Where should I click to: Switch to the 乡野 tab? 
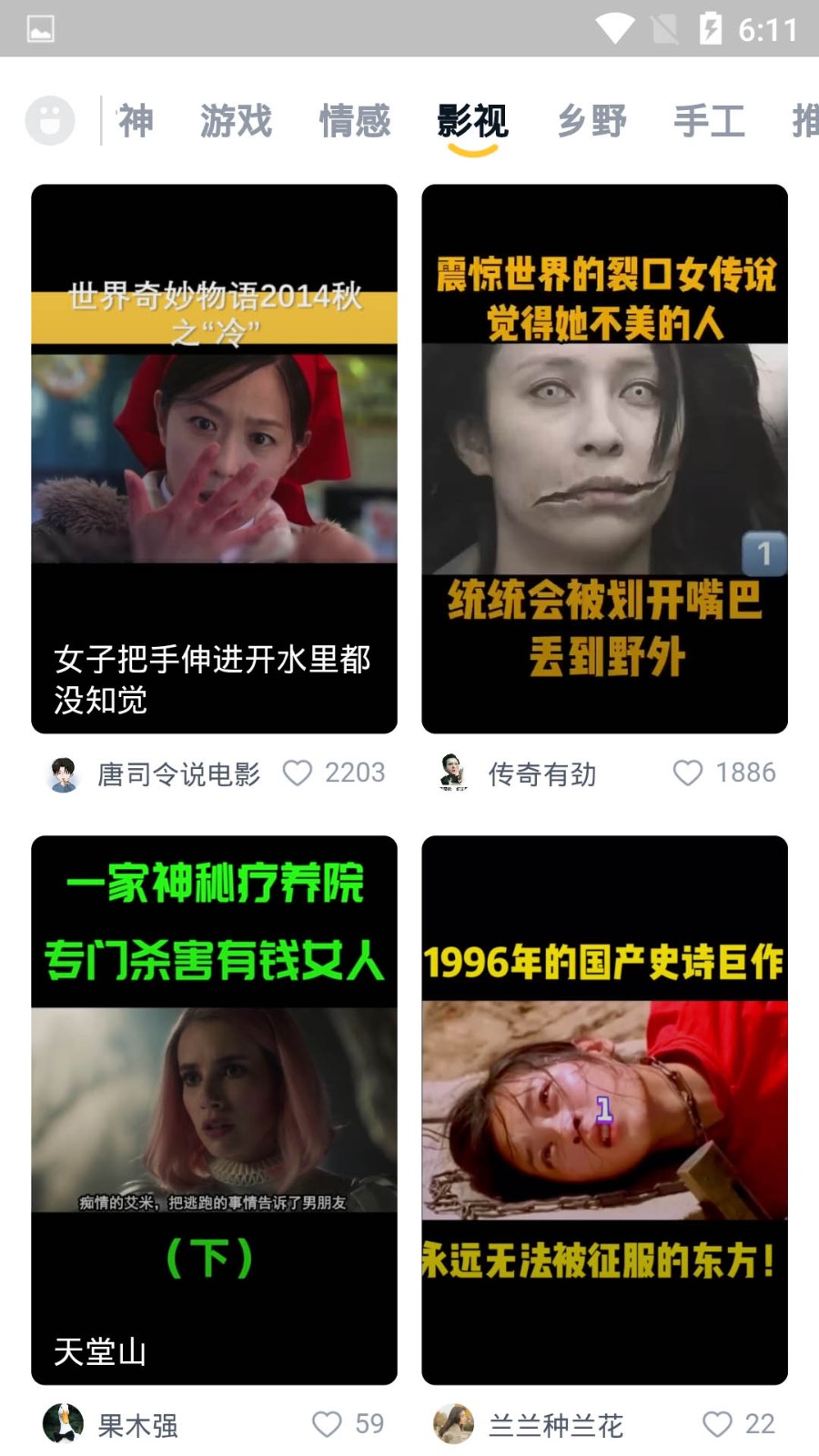(591, 121)
